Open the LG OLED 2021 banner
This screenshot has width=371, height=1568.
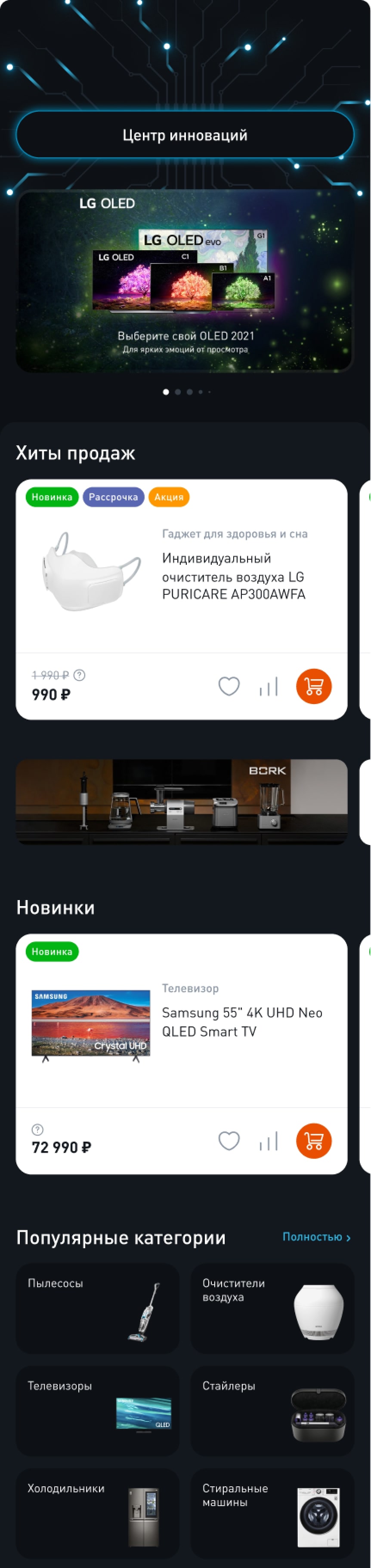[185, 281]
